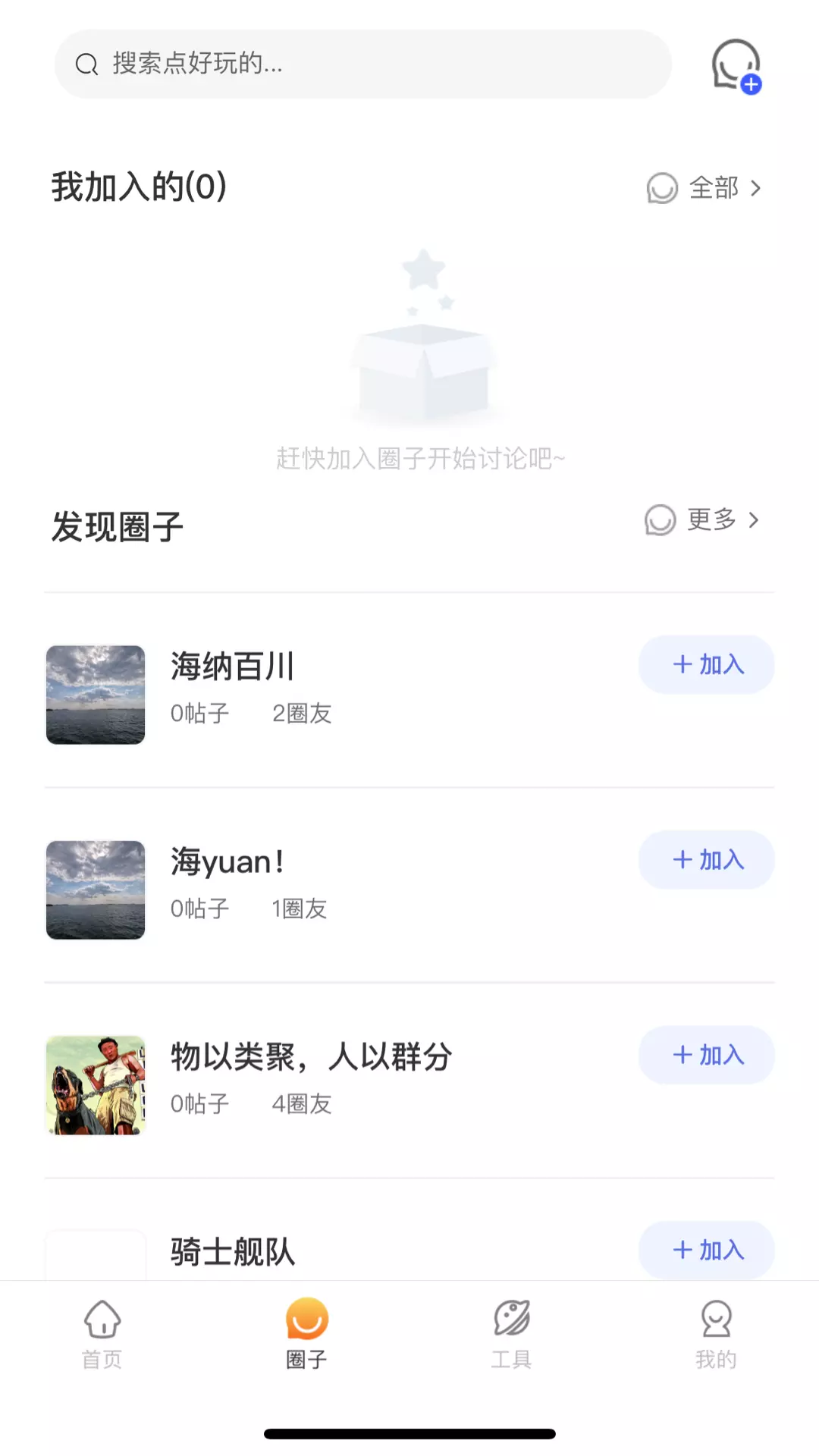Join the 物以类聚，人以群分 circle

[x=706, y=1055]
